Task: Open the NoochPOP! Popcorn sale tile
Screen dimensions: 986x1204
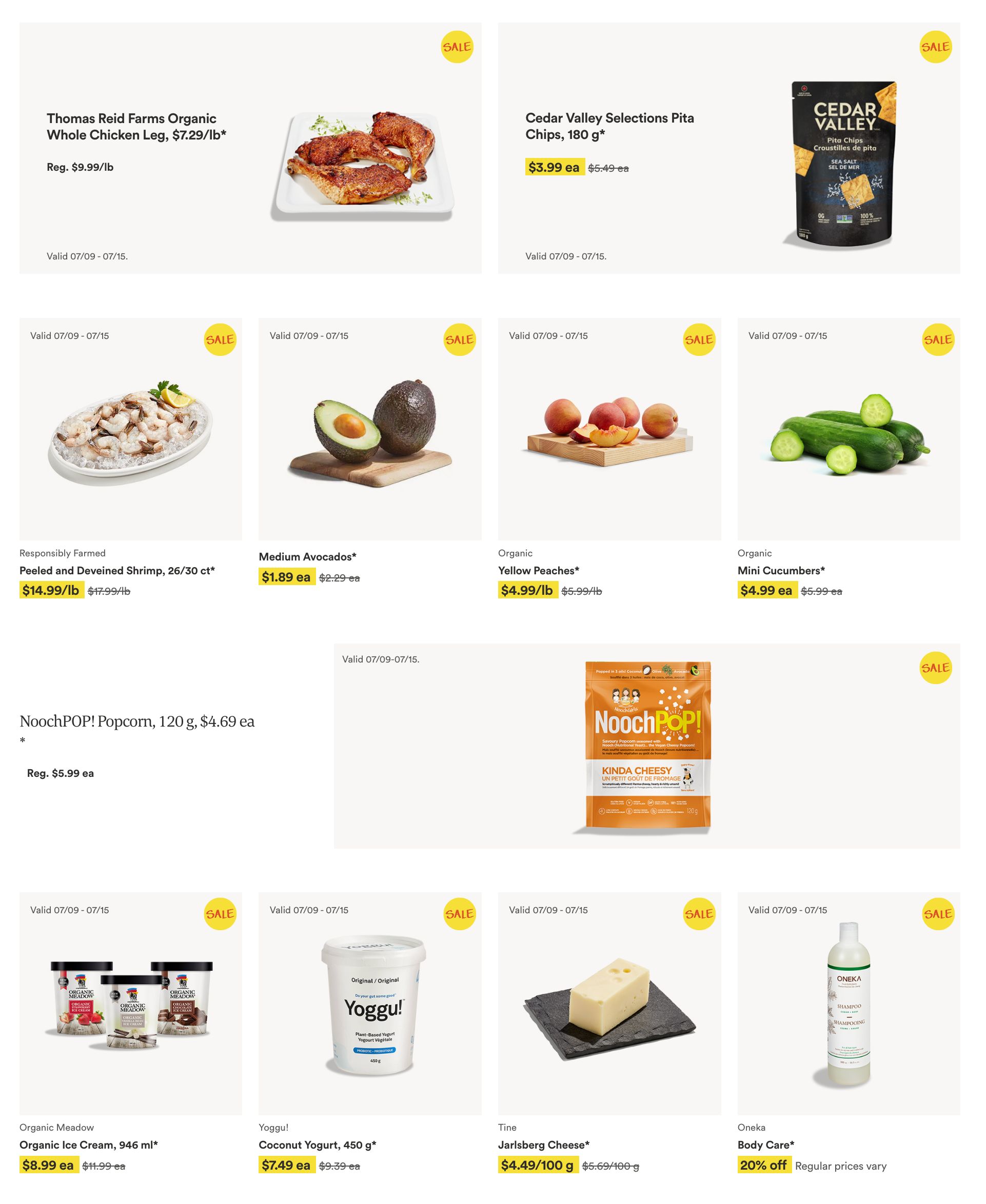Action: [646, 746]
